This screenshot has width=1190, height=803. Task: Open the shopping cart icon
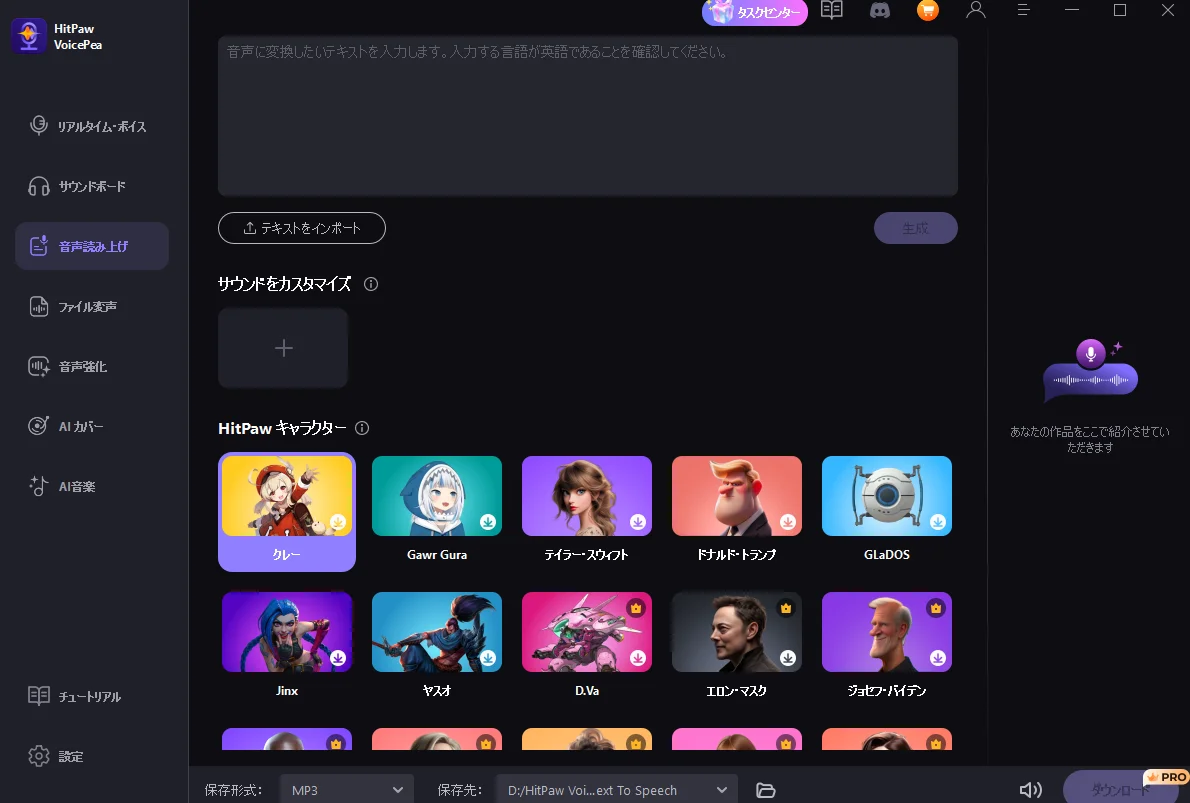(928, 11)
